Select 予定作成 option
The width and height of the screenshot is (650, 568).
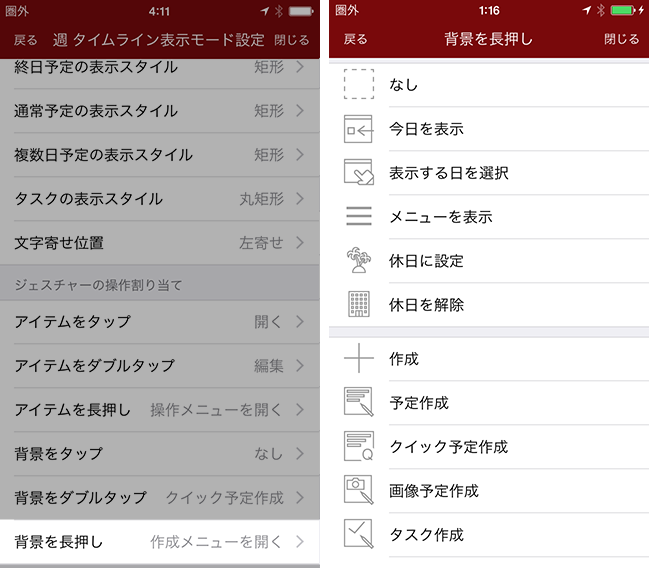click(x=488, y=403)
